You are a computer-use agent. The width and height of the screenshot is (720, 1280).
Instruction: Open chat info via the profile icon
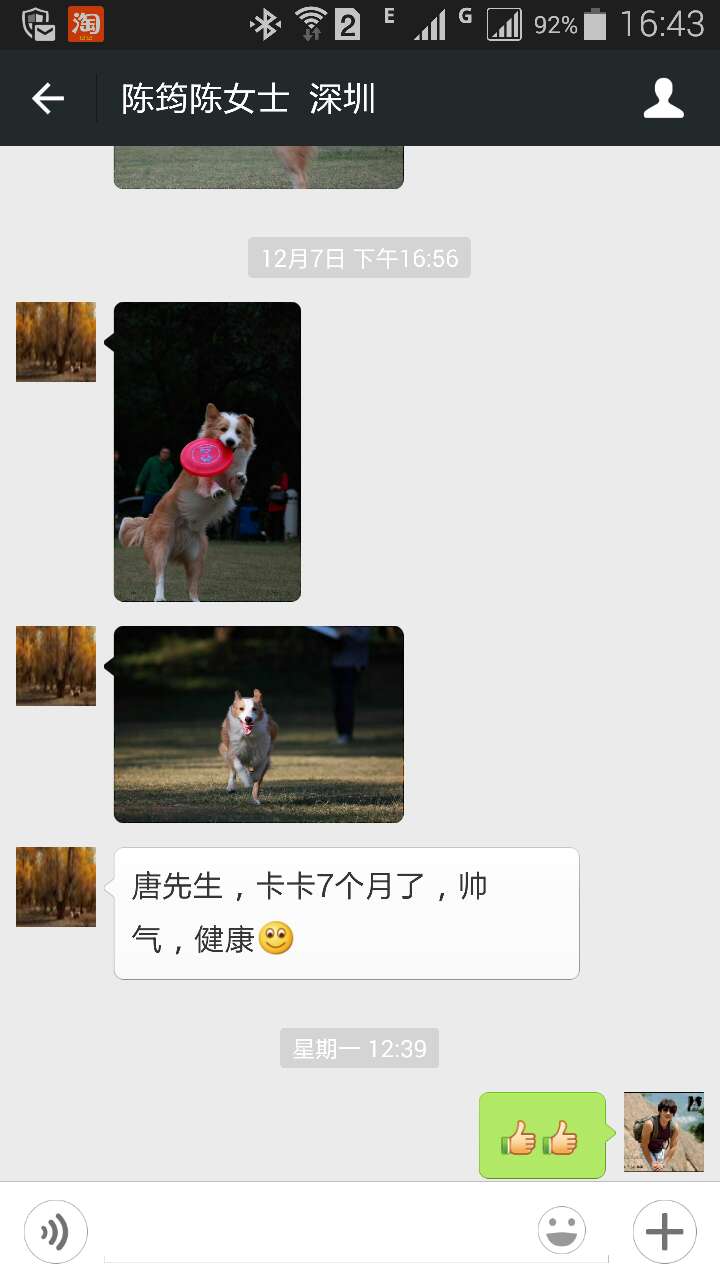(663, 98)
